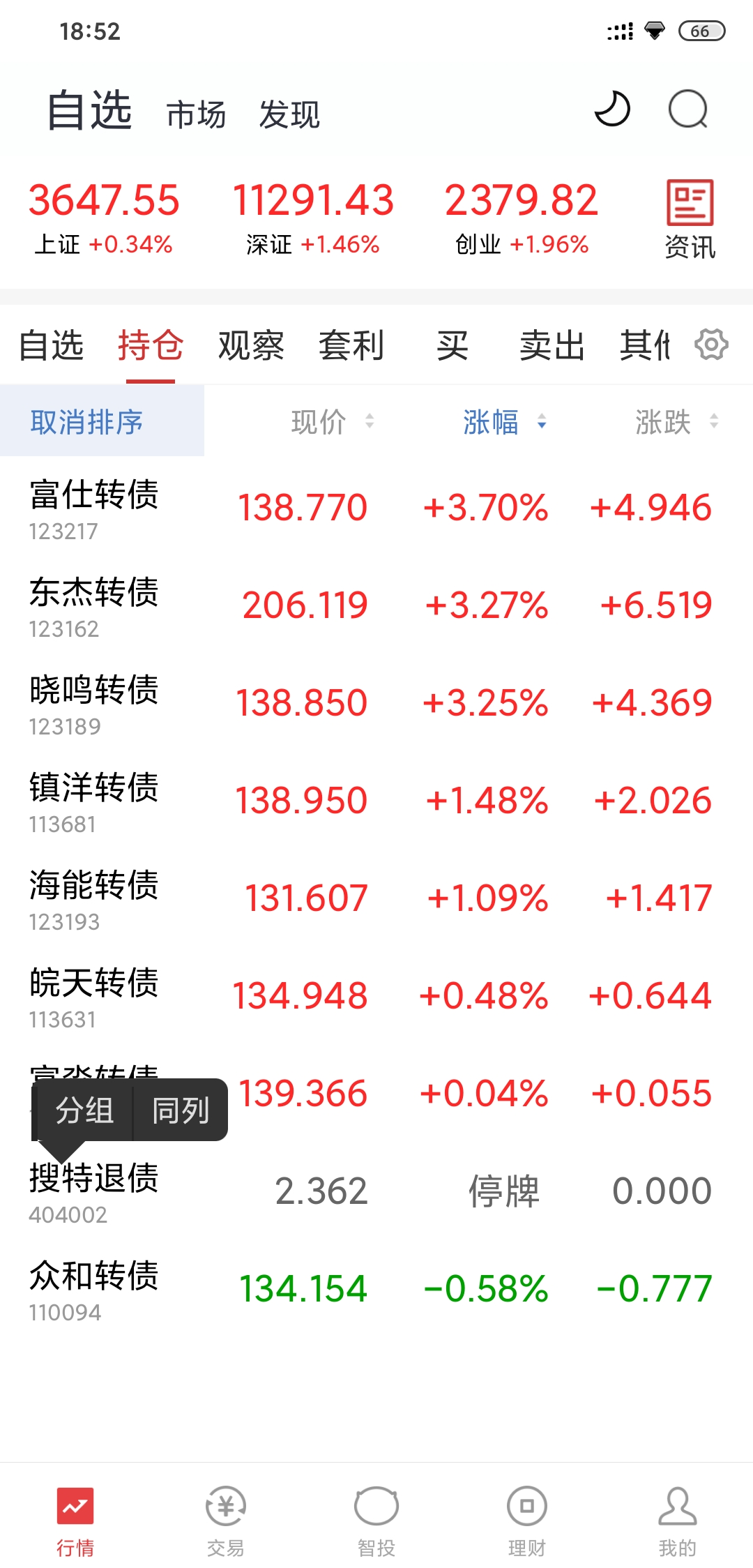753x1568 pixels.
Task: Sort the list by 涨跌
Action: coord(675,422)
